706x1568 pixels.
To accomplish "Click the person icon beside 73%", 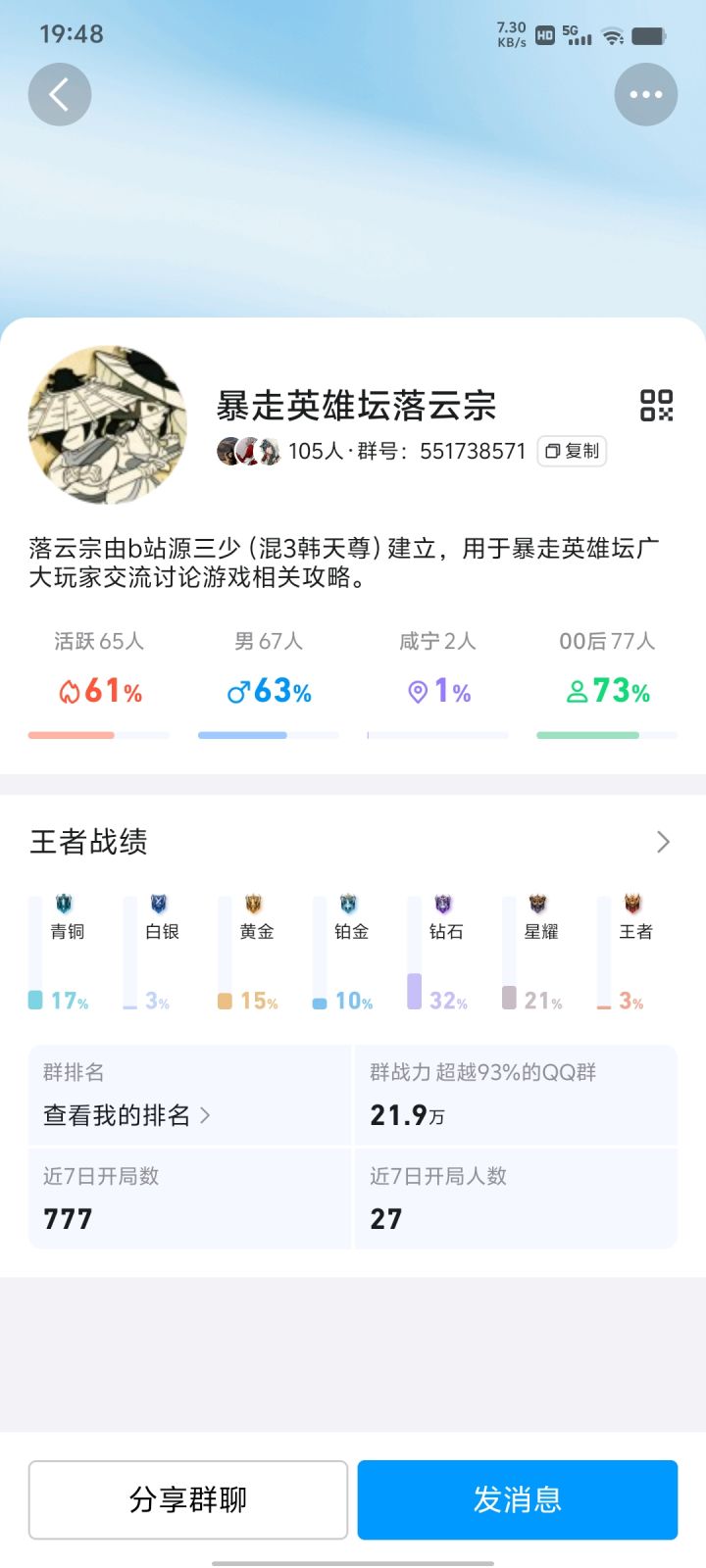I will [577, 693].
